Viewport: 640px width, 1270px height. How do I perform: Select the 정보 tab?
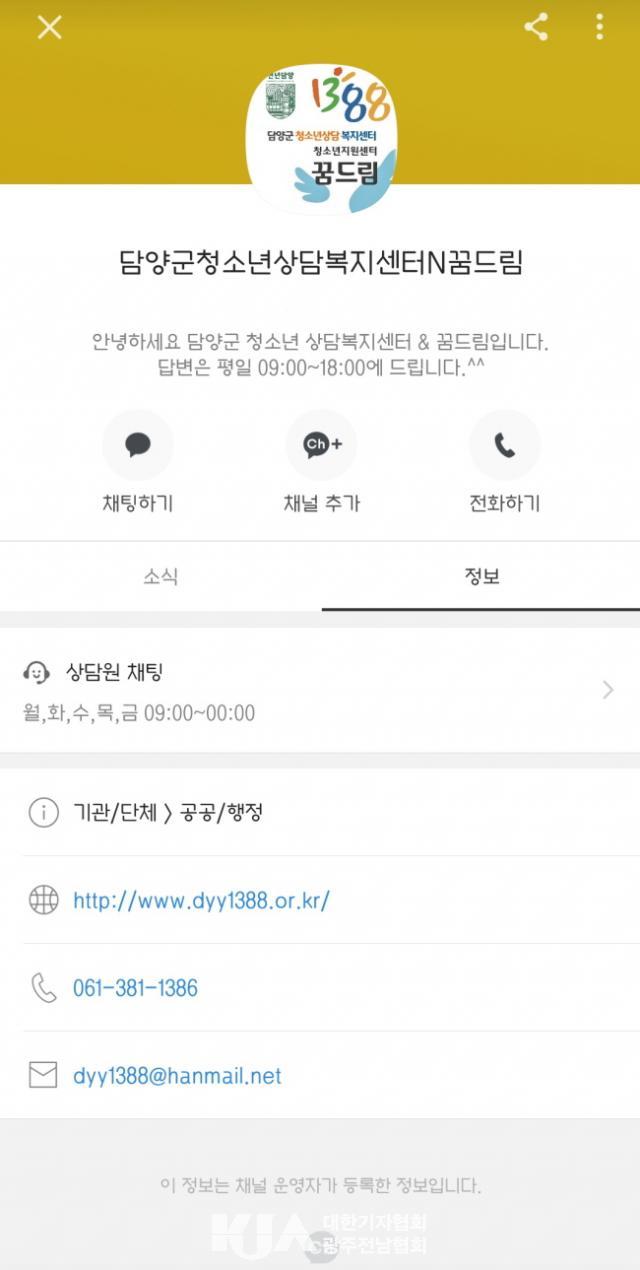(481, 577)
